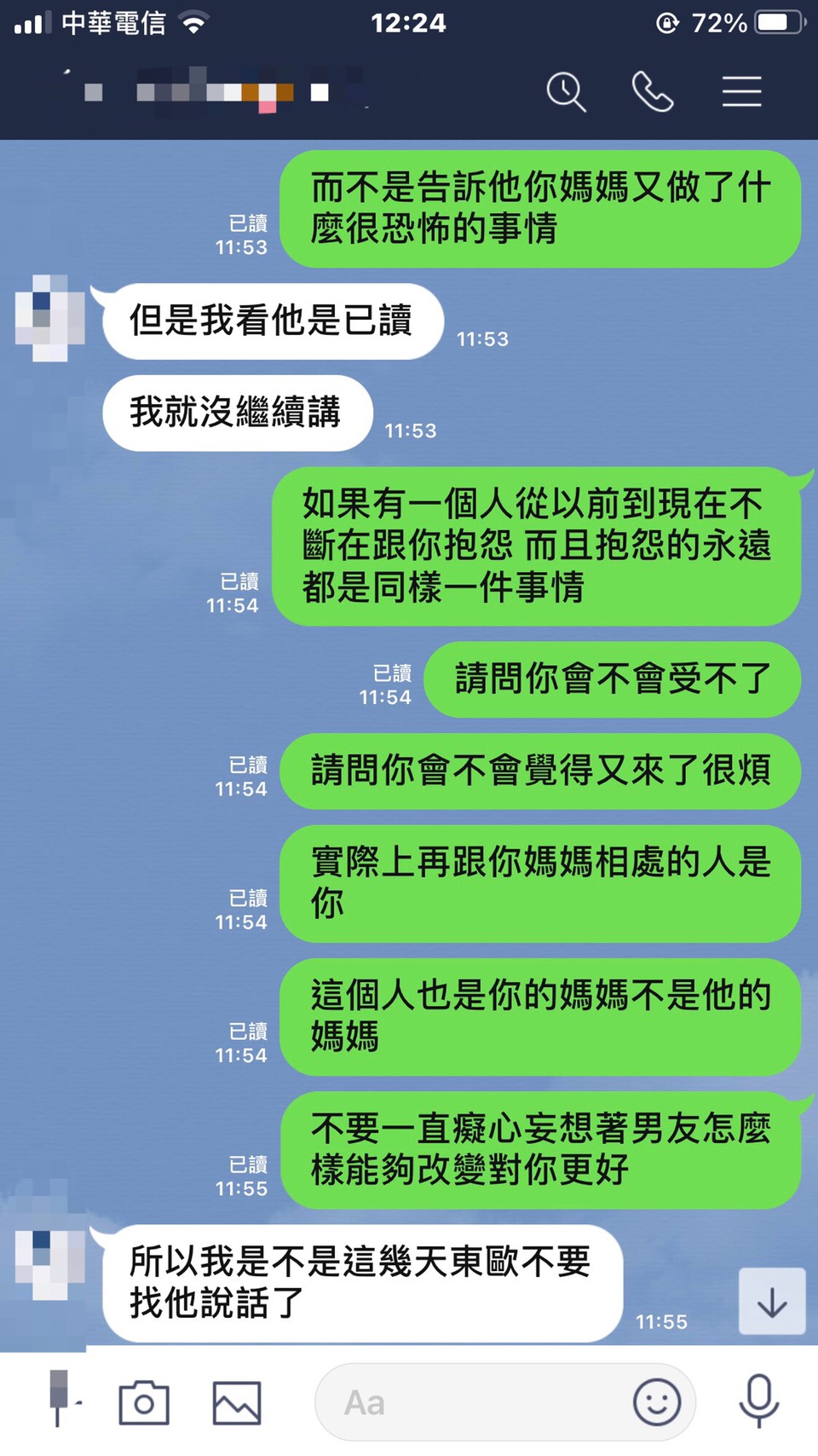This screenshot has height=1456, width=818.
Task: Start a voice call
Action: (x=653, y=92)
